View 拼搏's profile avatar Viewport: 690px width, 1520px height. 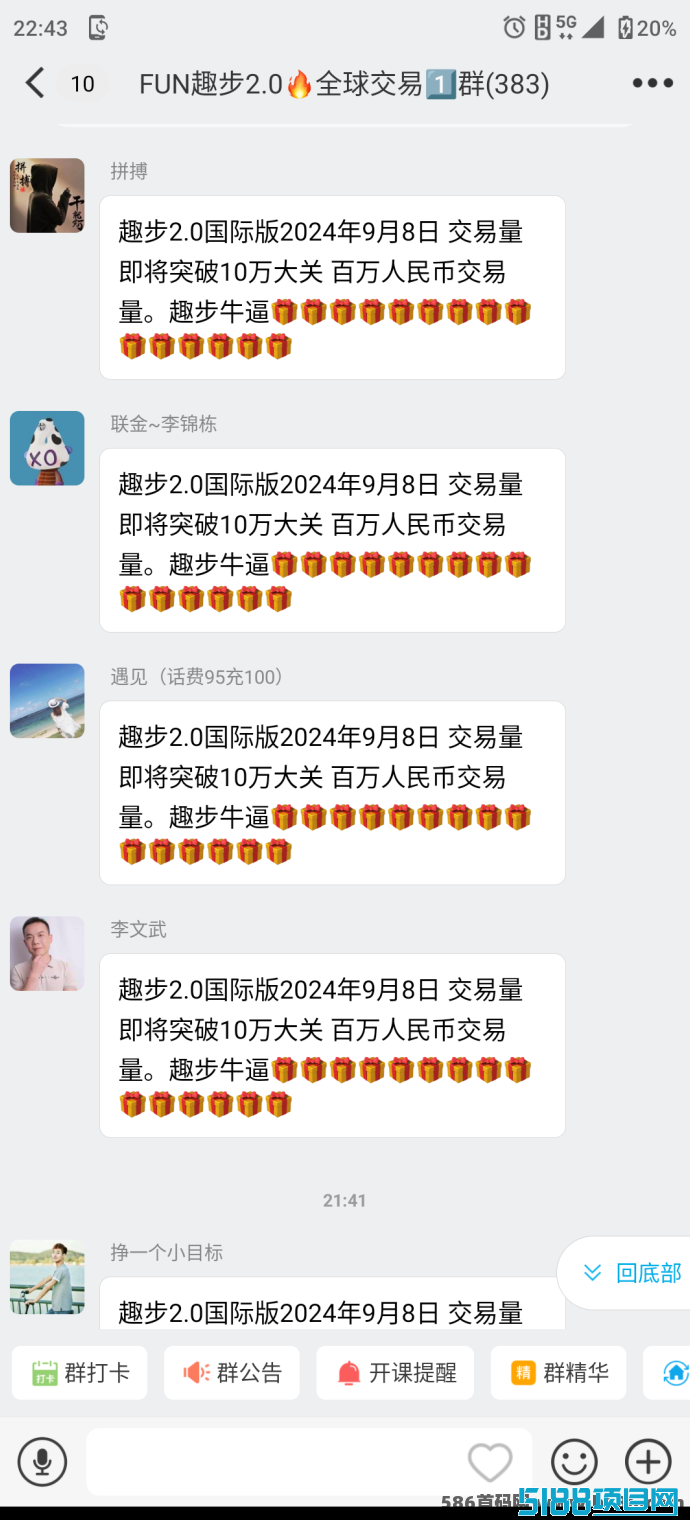(x=47, y=195)
